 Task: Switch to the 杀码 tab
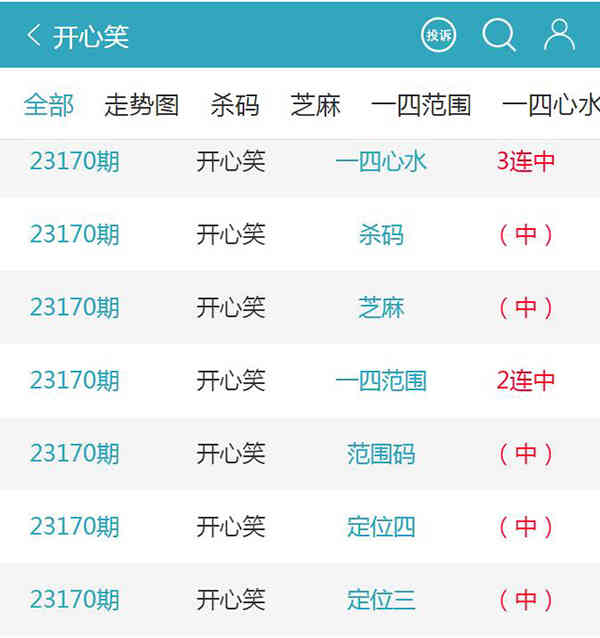coord(235,104)
